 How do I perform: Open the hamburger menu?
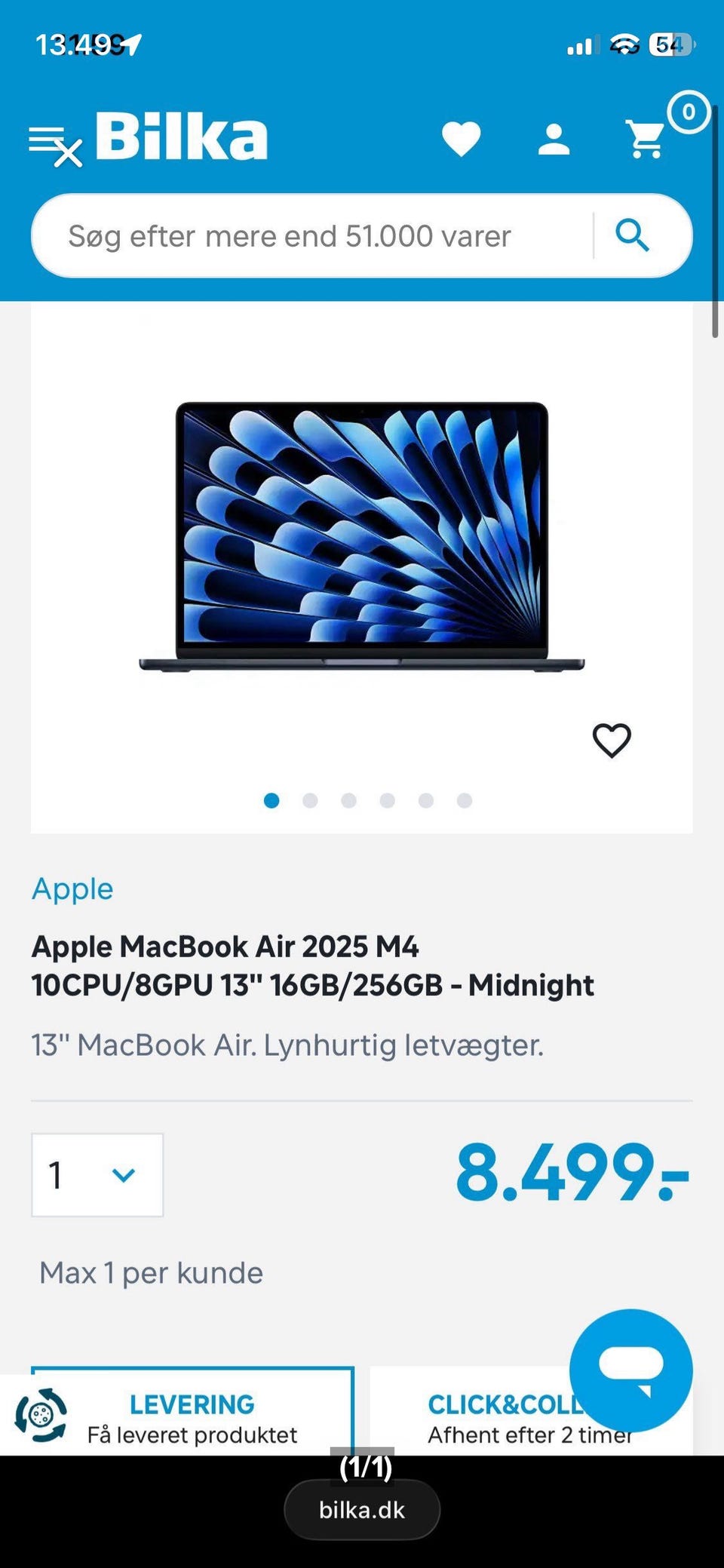point(54,143)
